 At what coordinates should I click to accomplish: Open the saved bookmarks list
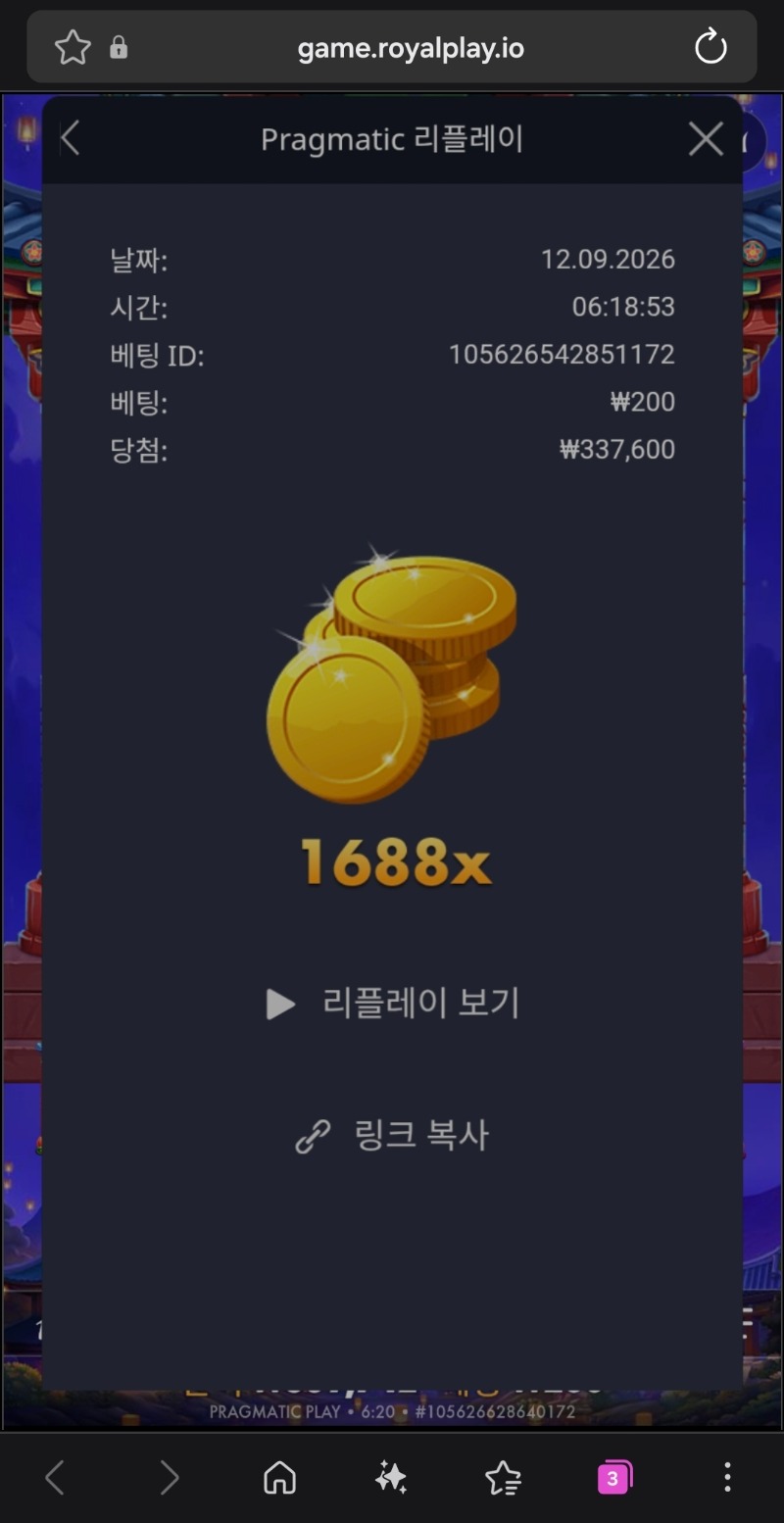click(x=503, y=1477)
